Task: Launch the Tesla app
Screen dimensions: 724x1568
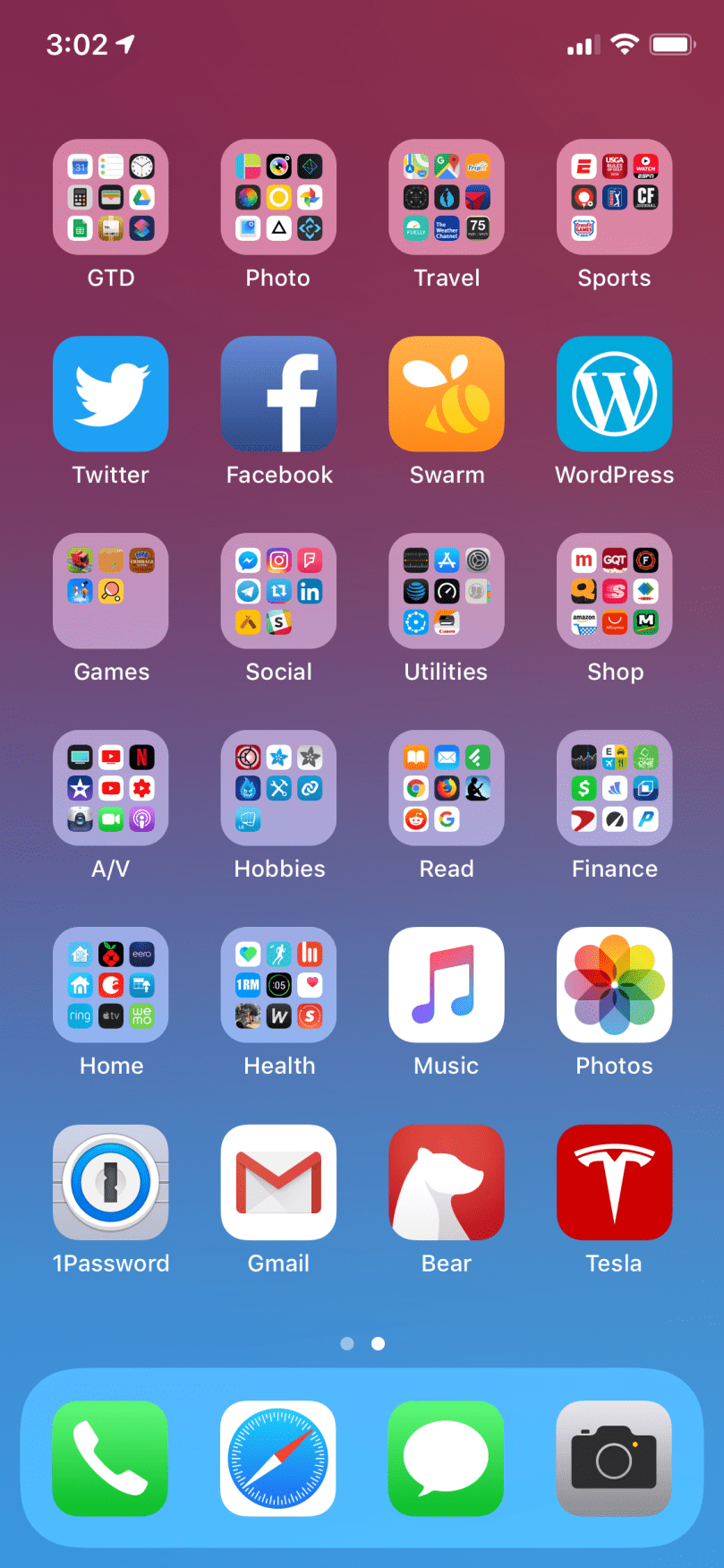Action: click(614, 1182)
